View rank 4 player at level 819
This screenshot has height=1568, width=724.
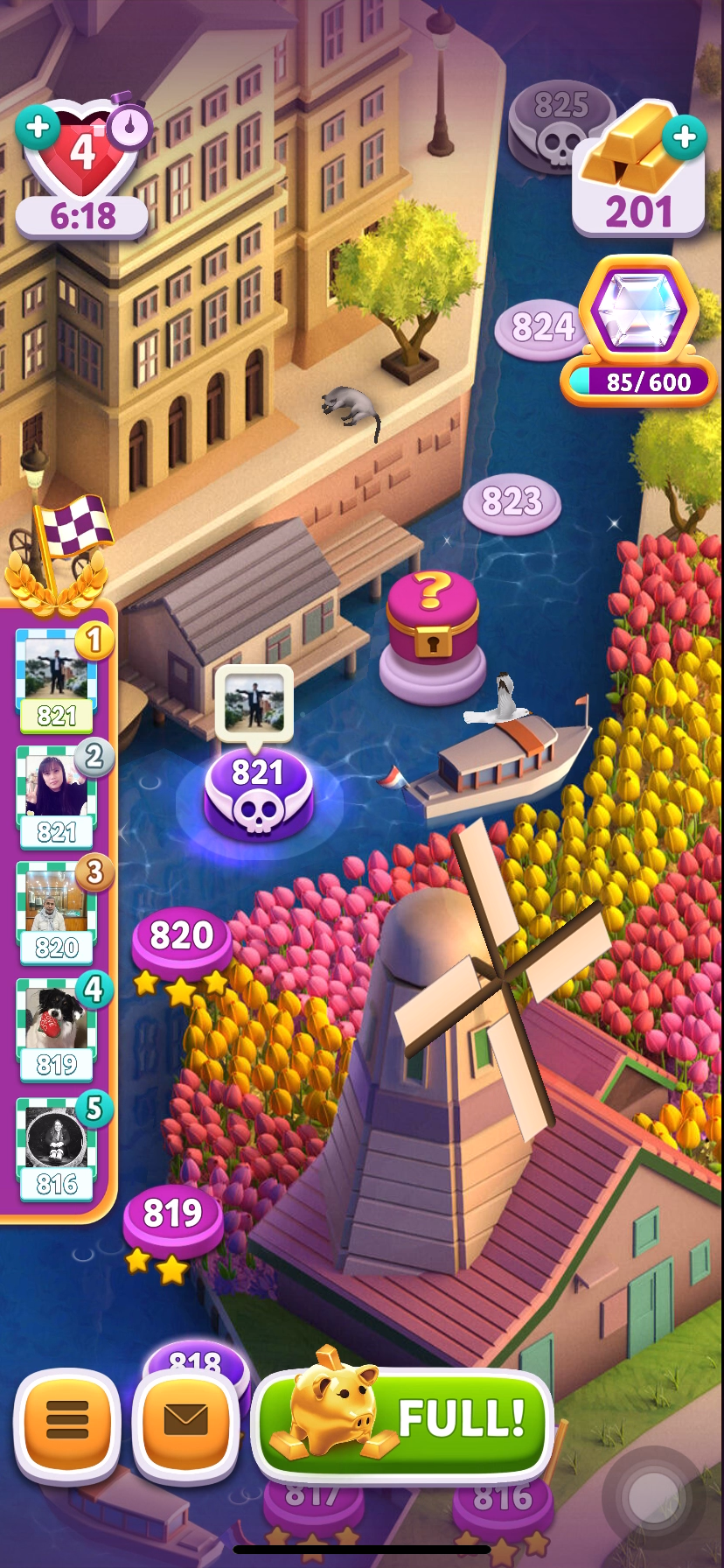click(x=57, y=1027)
